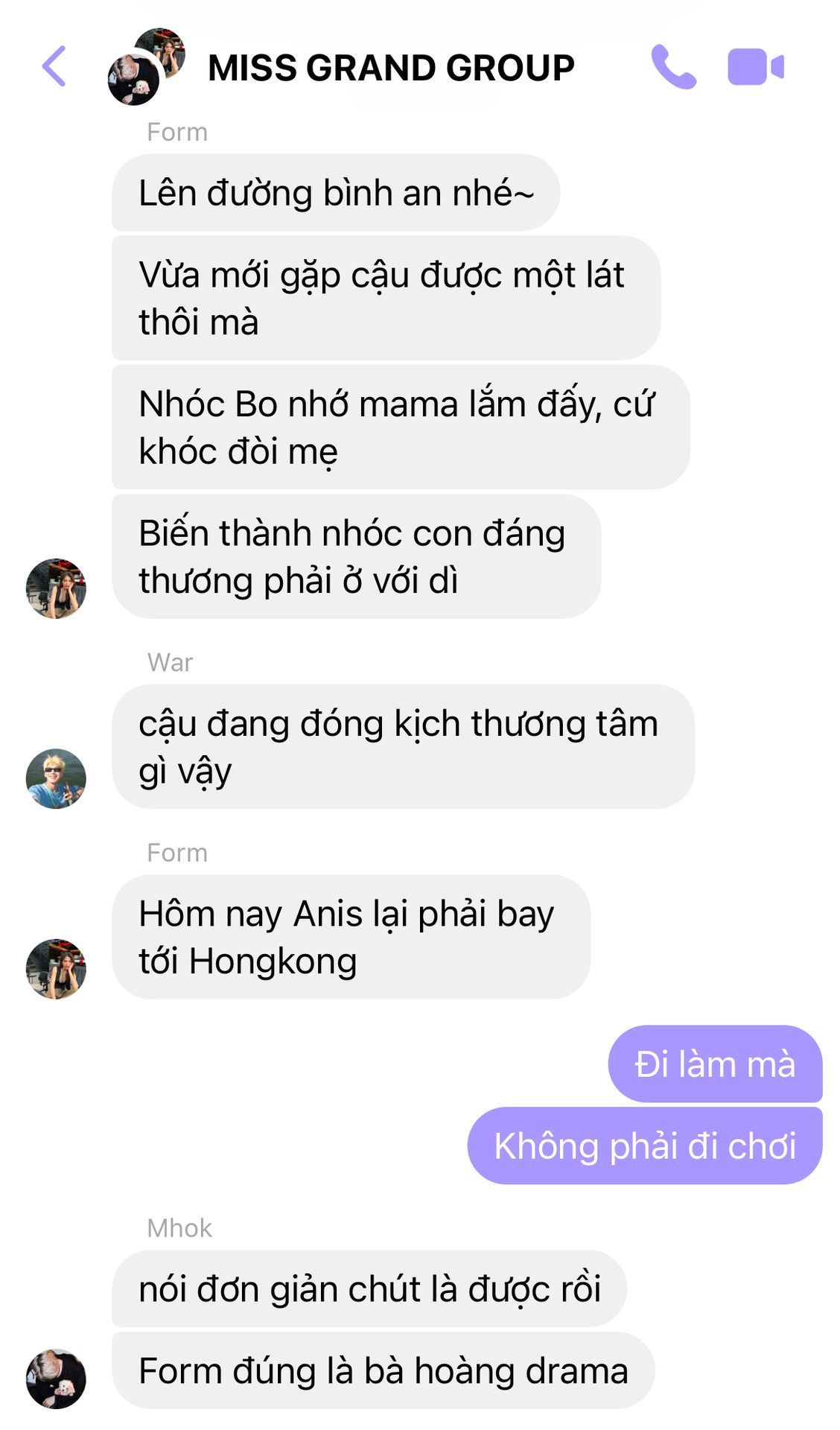
Task: Open War's profile avatar
Action: pyautogui.click(x=56, y=778)
